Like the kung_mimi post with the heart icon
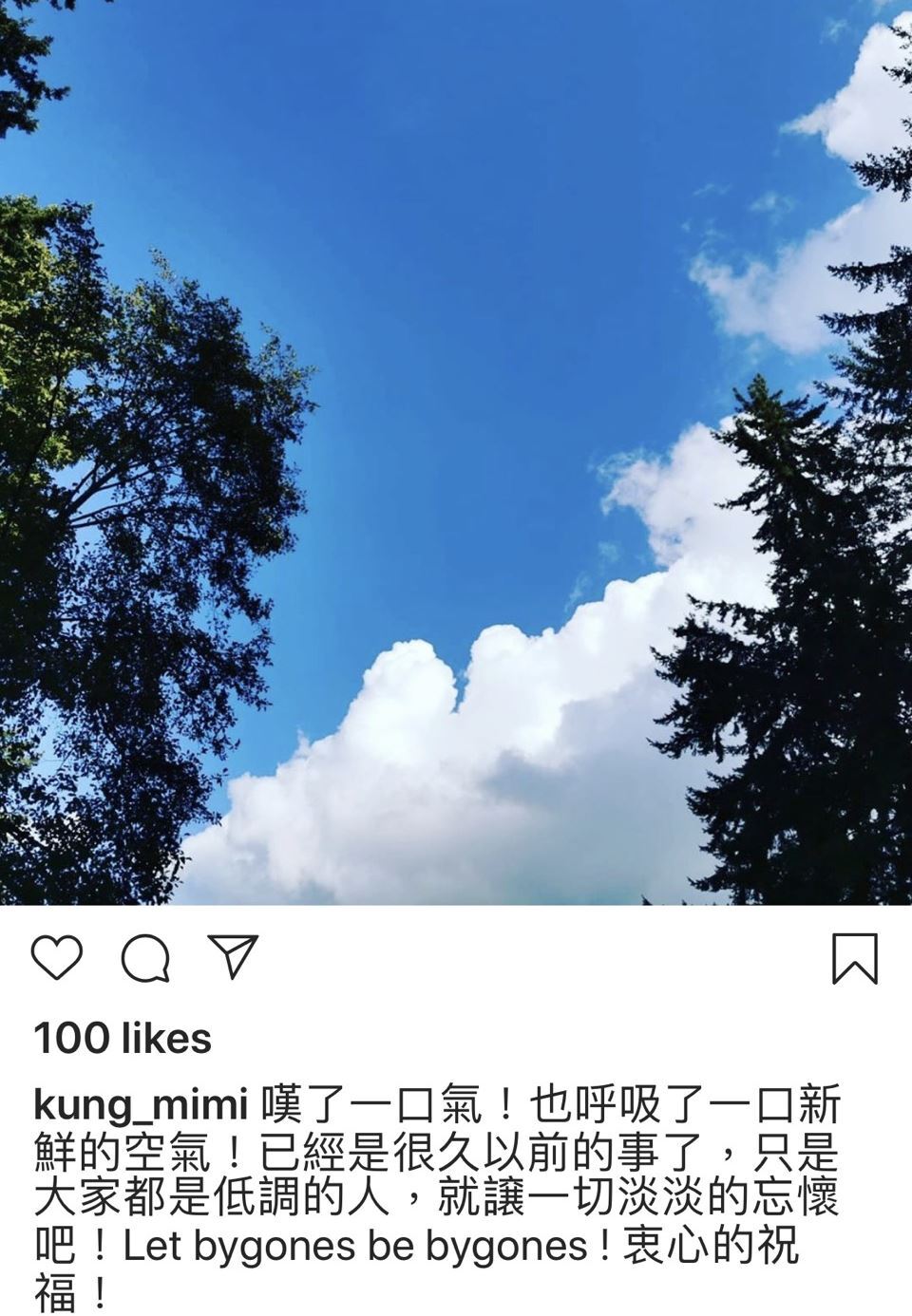This screenshot has width=912, height=1316. tap(57, 957)
